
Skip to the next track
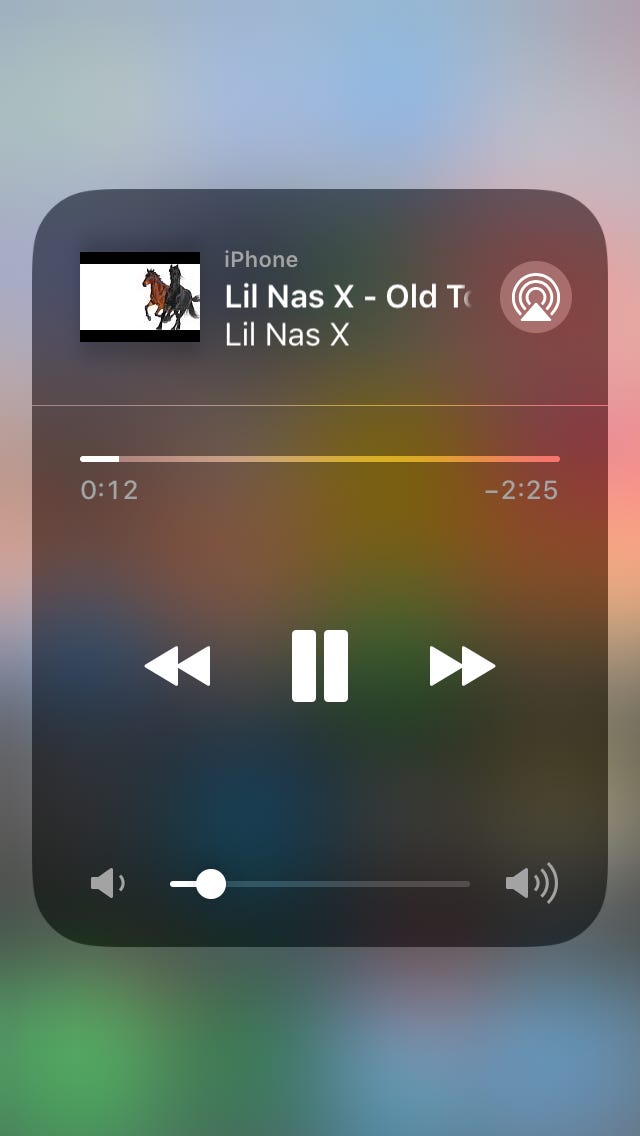[462, 666]
